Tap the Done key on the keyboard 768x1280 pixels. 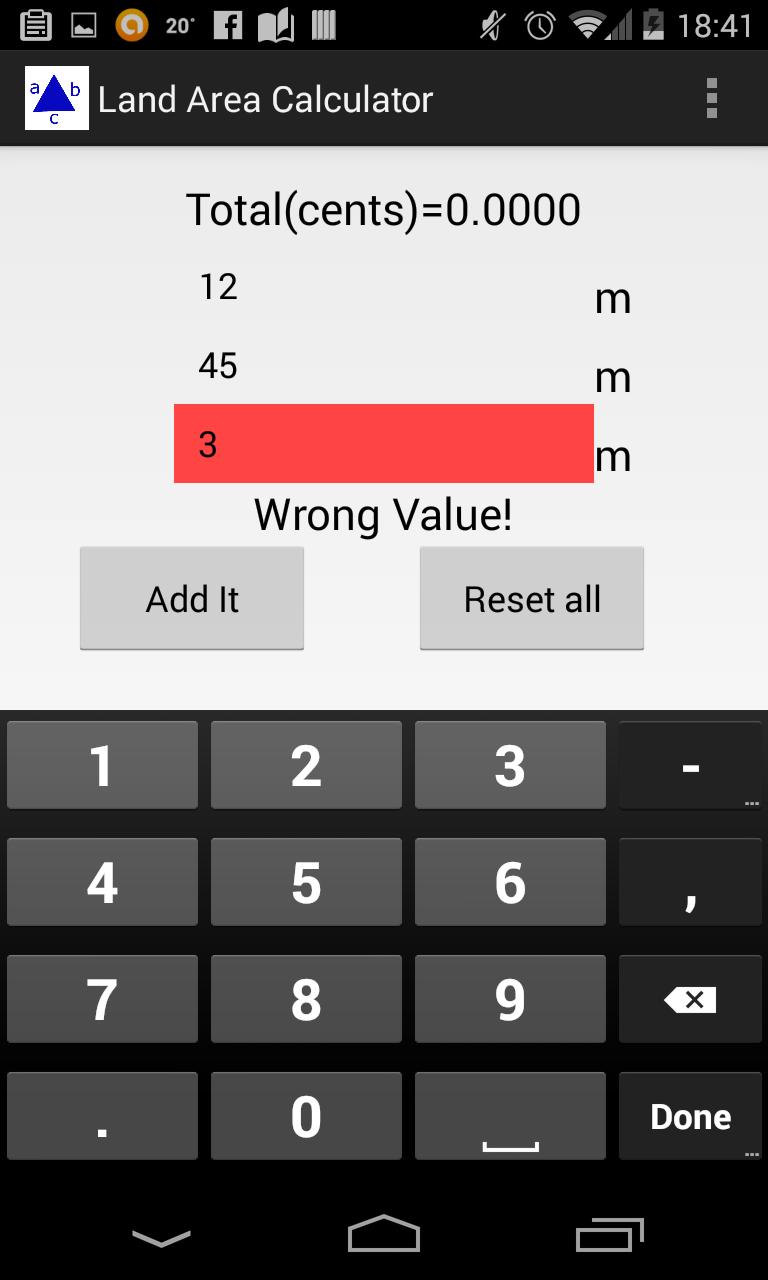click(690, 1116)
